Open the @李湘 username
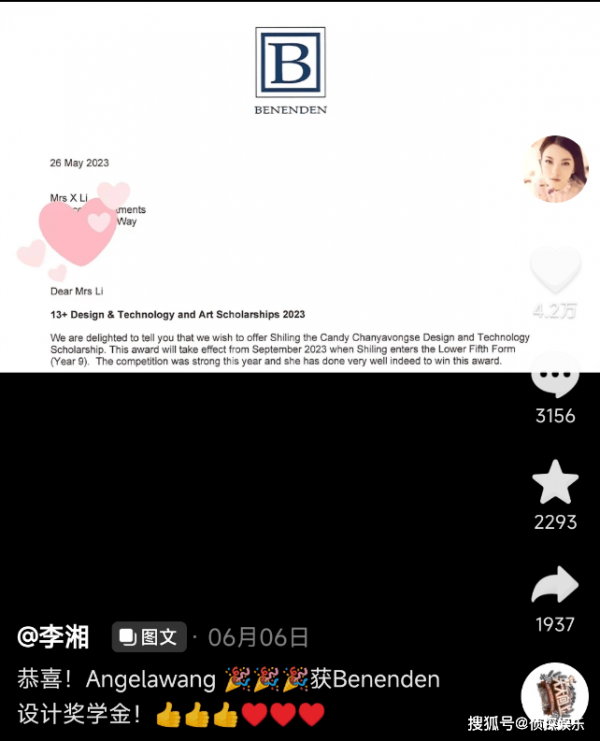Viewport: 600px width, 741px height. [53, 637]
